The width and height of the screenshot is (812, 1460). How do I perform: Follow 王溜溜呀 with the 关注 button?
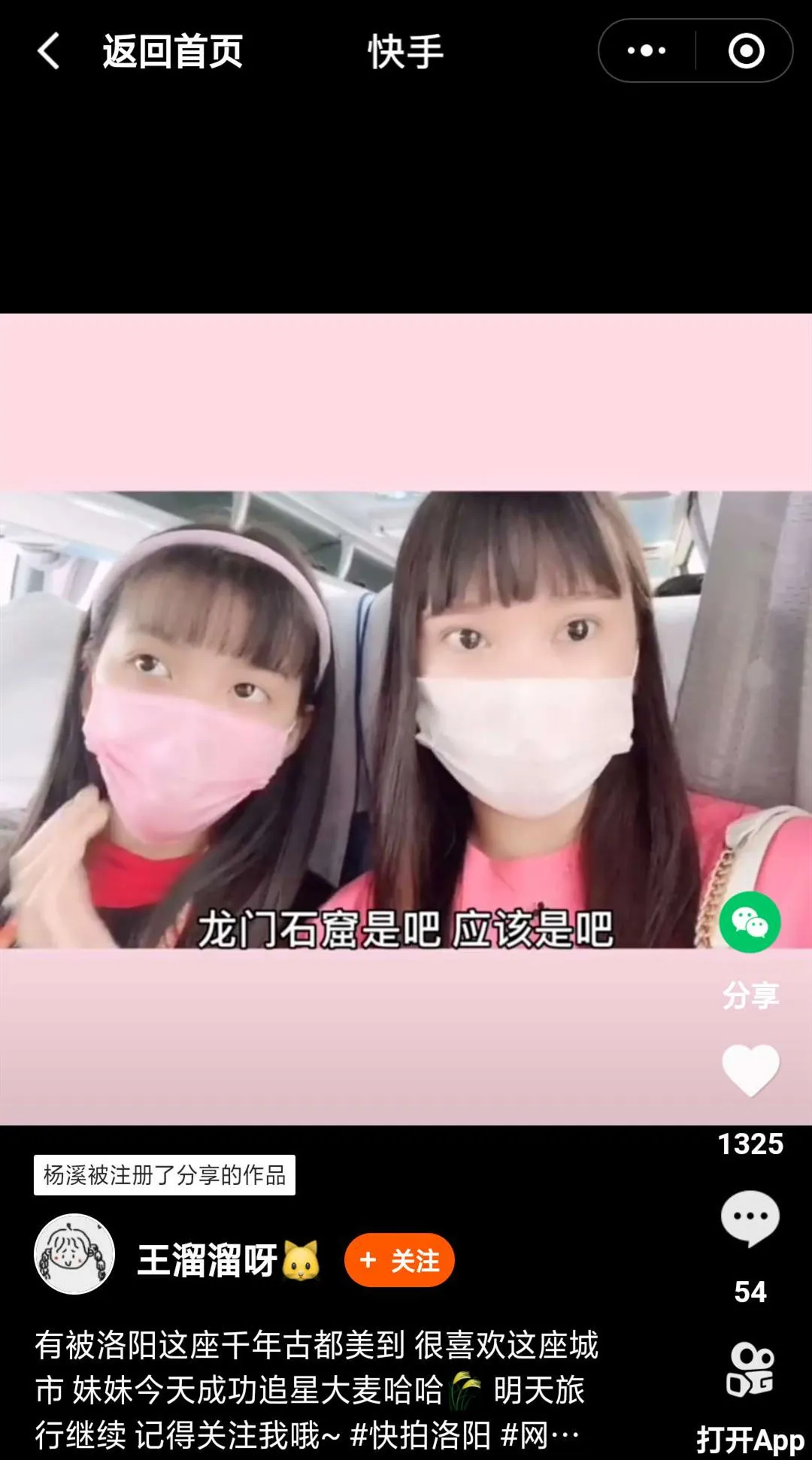[399, 1260]
